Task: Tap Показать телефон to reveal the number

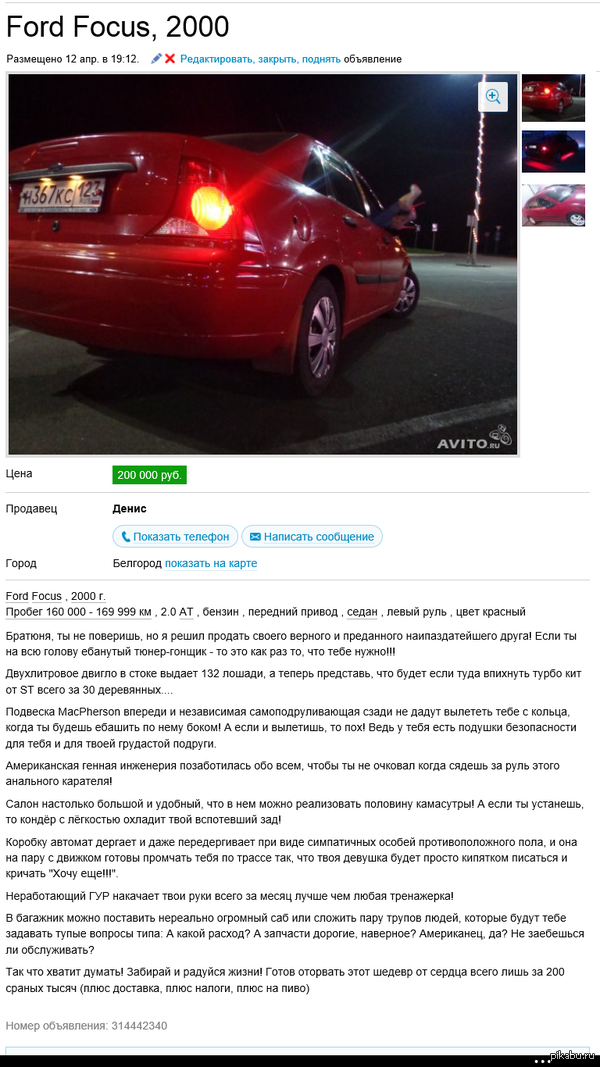Action: 176,537
